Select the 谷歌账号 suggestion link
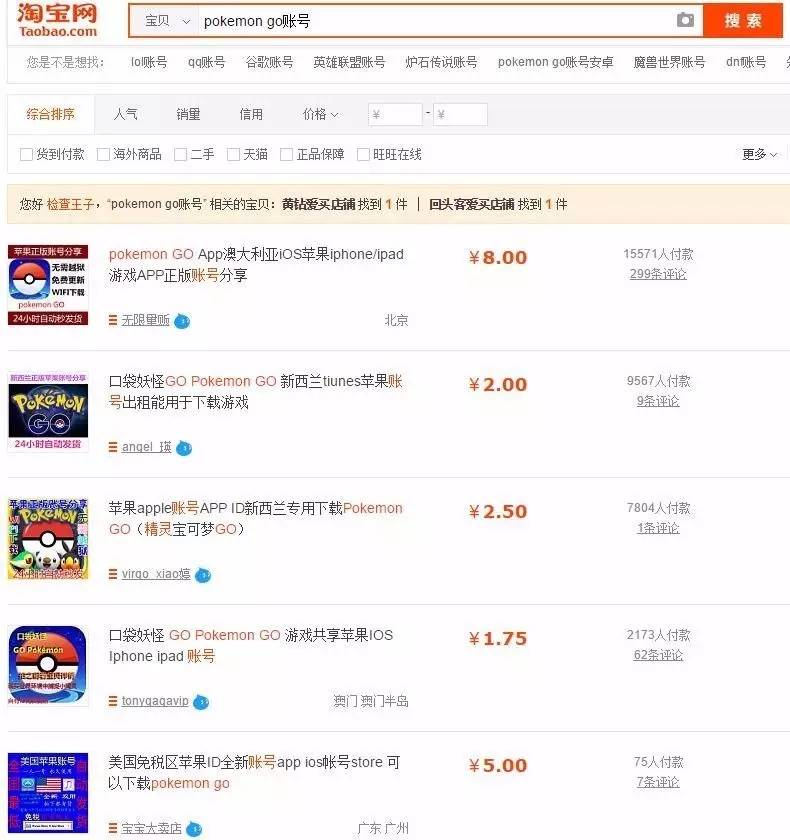The height and width of the screenshot is (840, 790). pyautogui.click(x=269, y=62)
